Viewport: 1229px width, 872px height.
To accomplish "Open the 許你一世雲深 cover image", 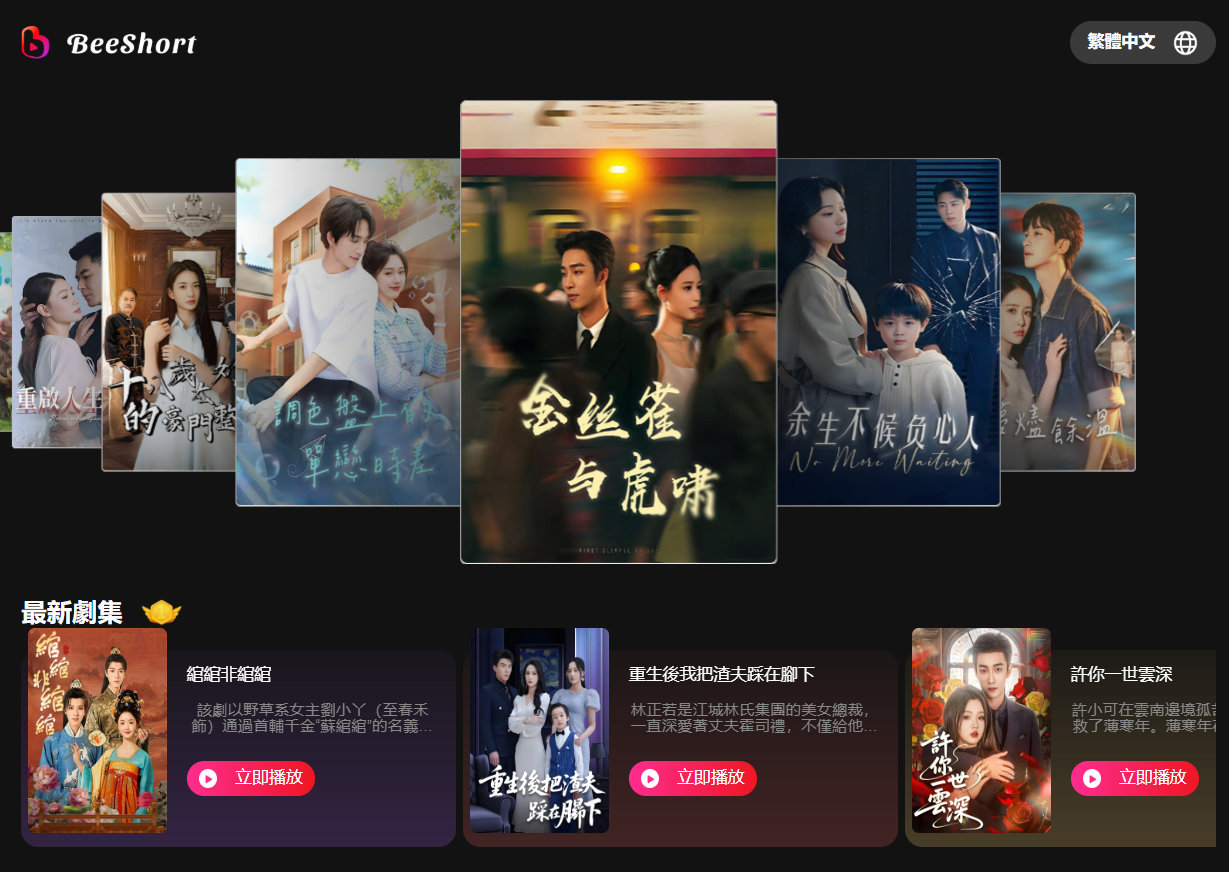I will [981, 730].
